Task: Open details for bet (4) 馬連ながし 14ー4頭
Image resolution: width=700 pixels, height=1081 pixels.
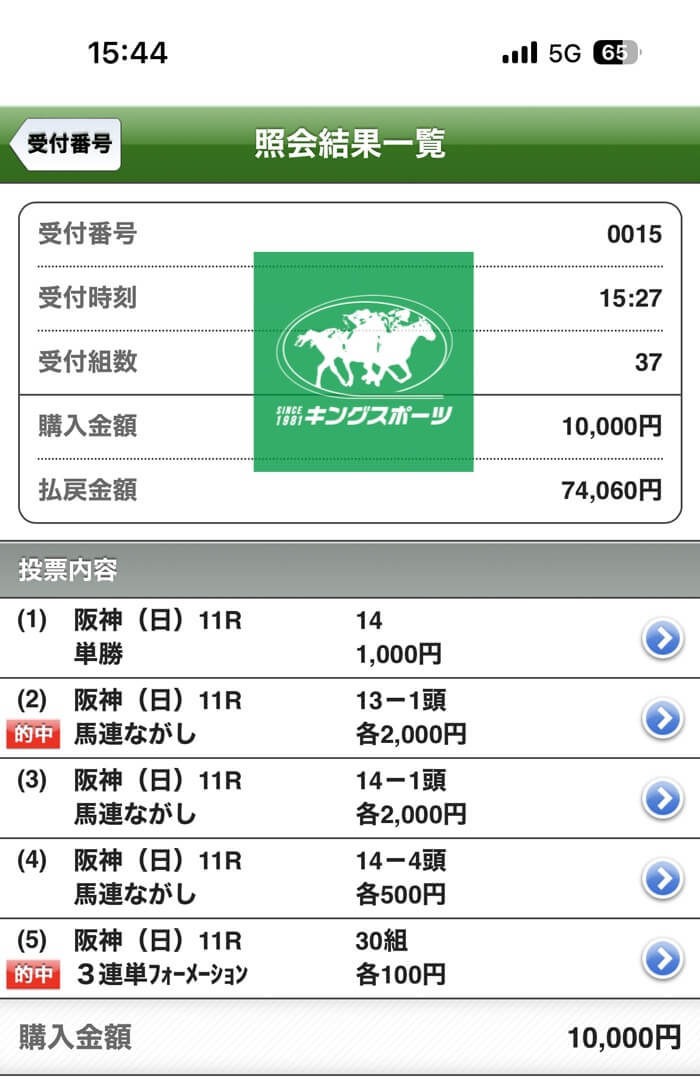Action: (x=662, y=878)
